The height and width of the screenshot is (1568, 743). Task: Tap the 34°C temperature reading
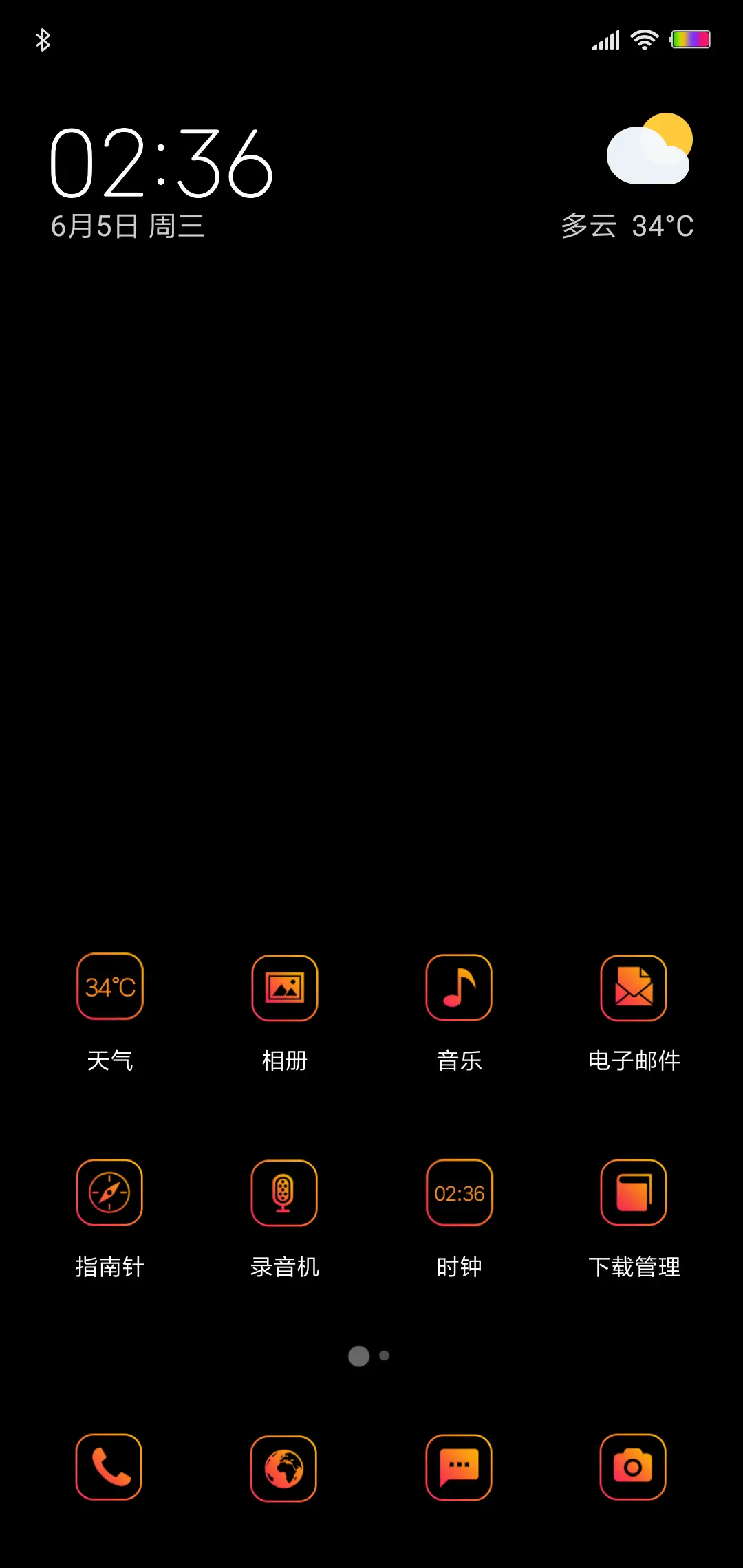pos(663,225)
